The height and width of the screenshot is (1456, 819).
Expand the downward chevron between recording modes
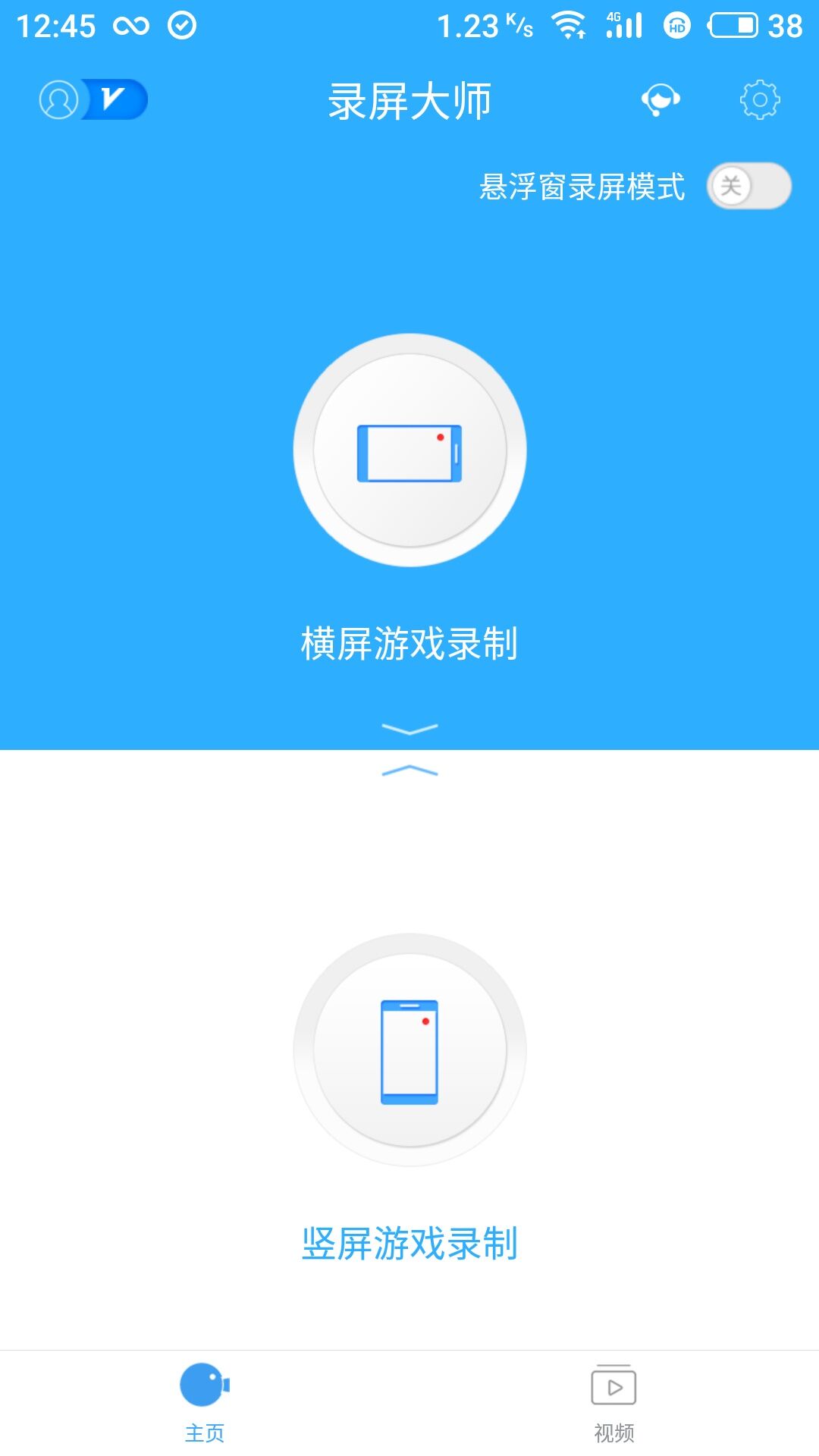(x=408, y=730)
